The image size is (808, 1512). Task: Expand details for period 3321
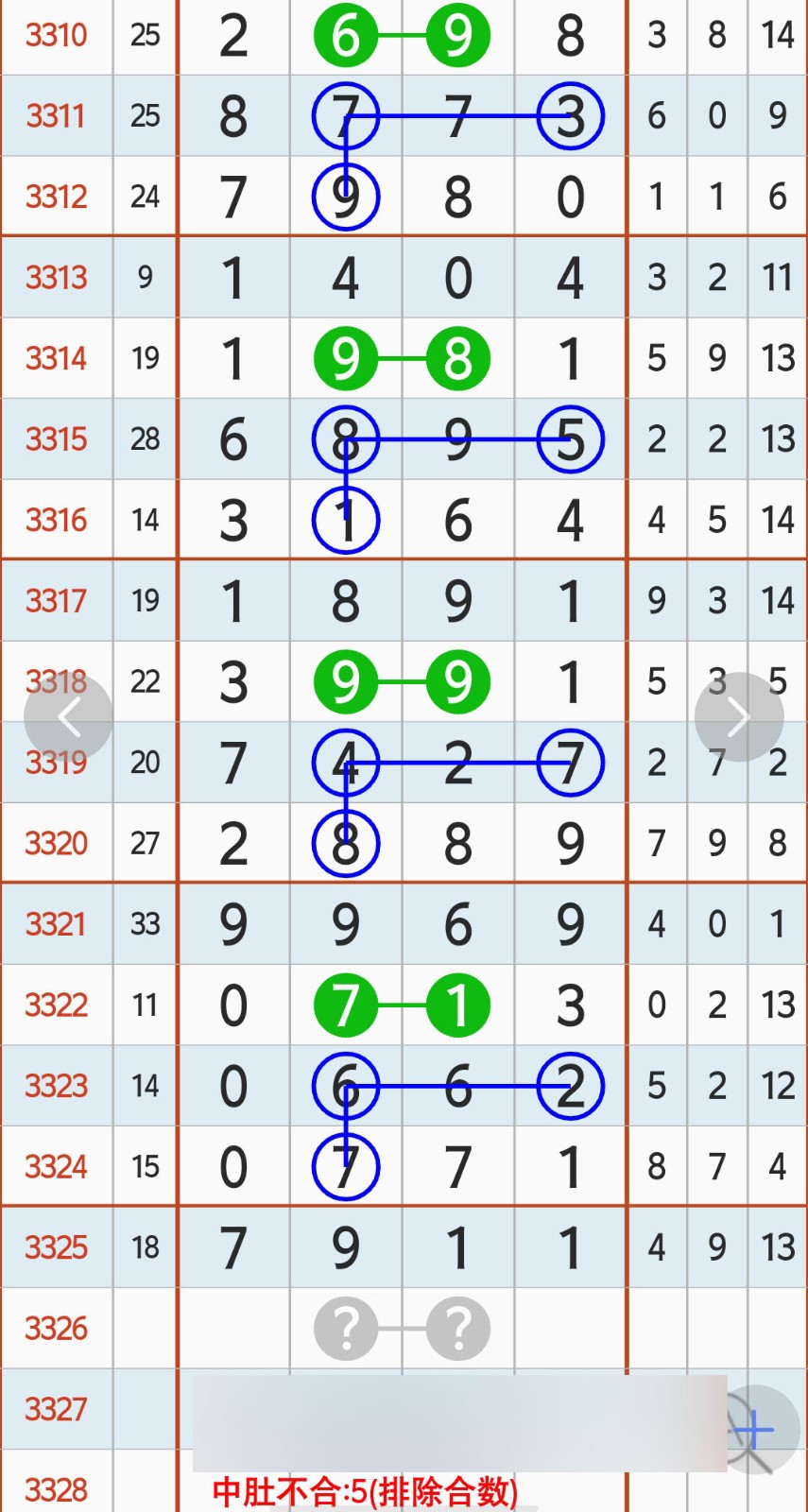pyautogui.click(x=57, y=924)
